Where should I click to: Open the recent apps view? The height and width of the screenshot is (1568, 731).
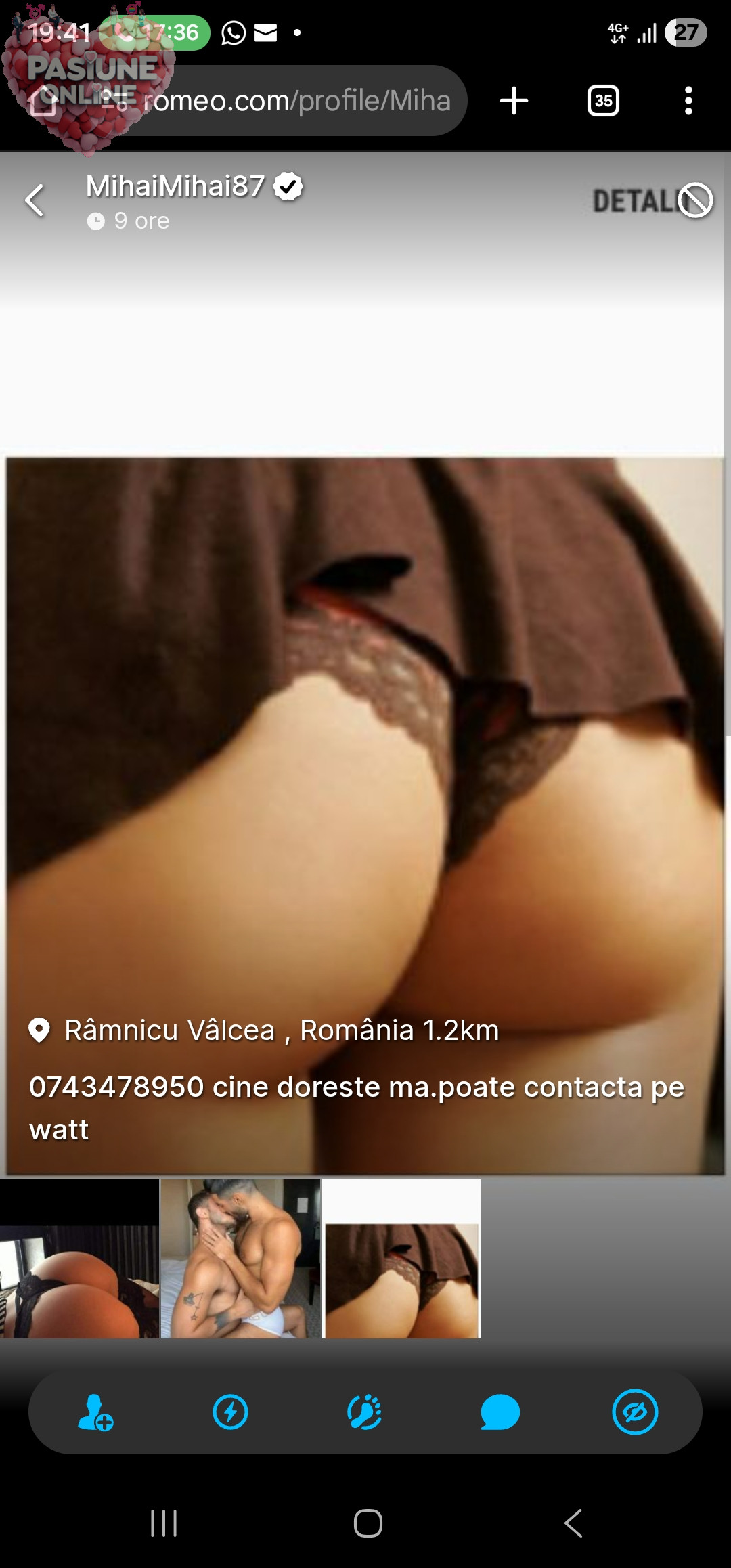click(x=164, y=1523)
